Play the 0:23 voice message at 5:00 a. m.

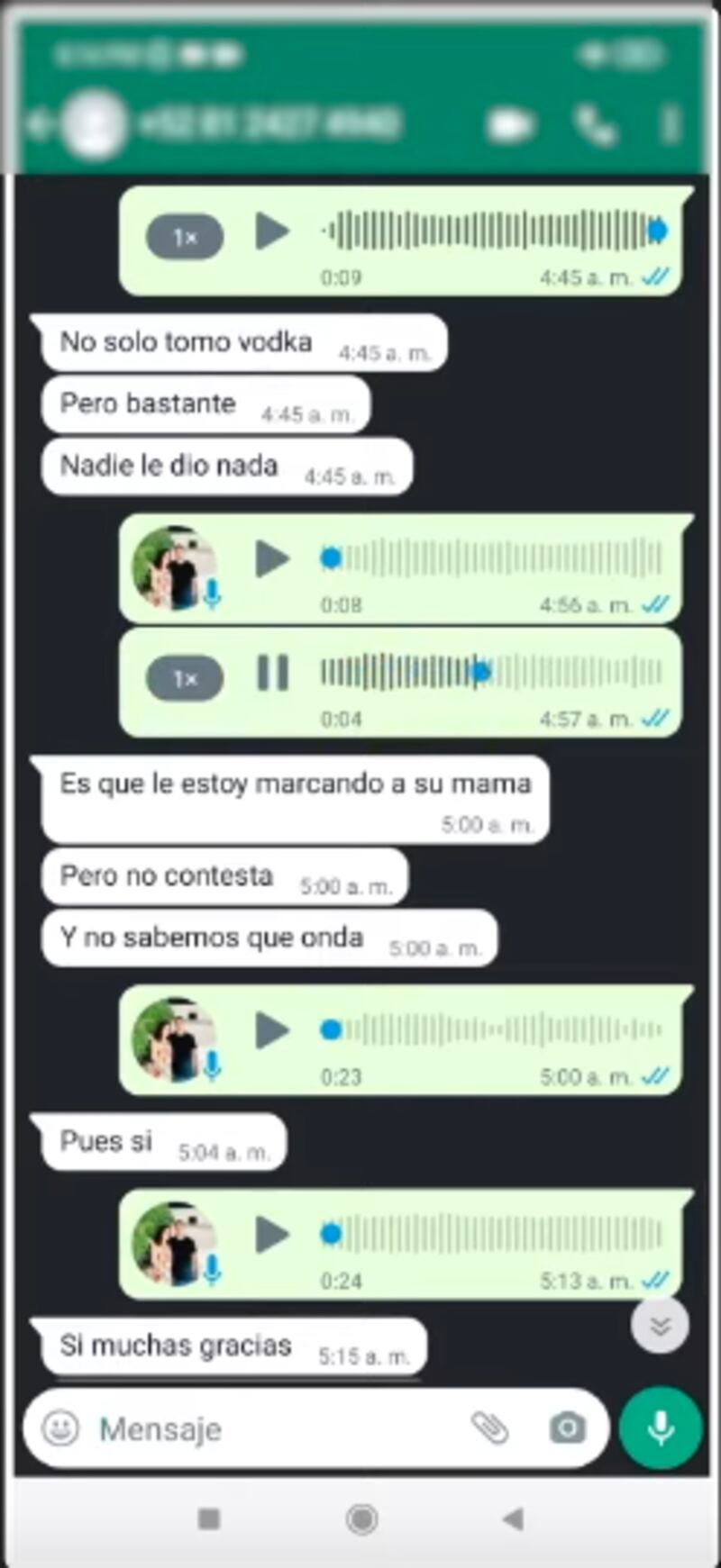[271, 1030]
